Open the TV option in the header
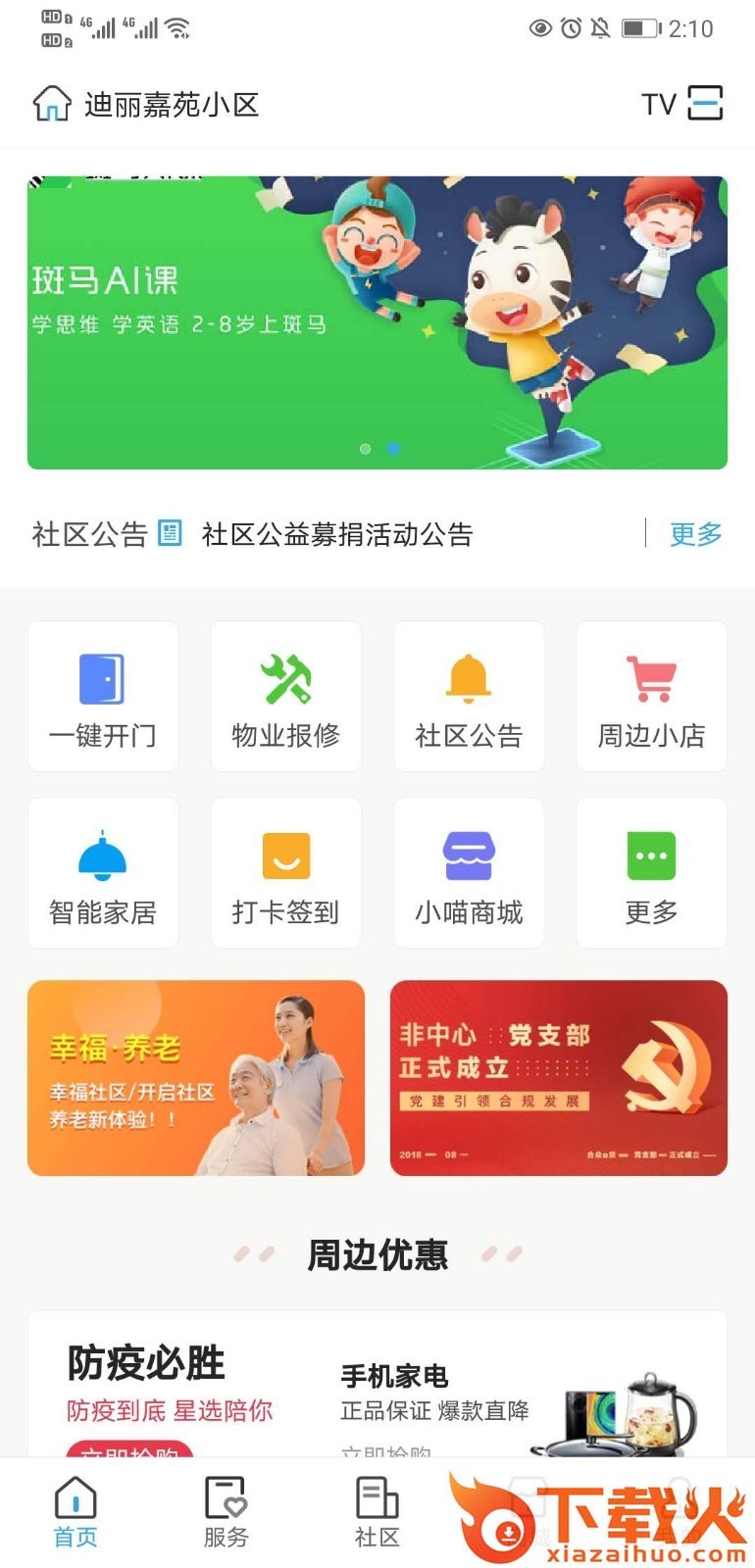This screenshot has width=755, height=1568. [659, 104]
